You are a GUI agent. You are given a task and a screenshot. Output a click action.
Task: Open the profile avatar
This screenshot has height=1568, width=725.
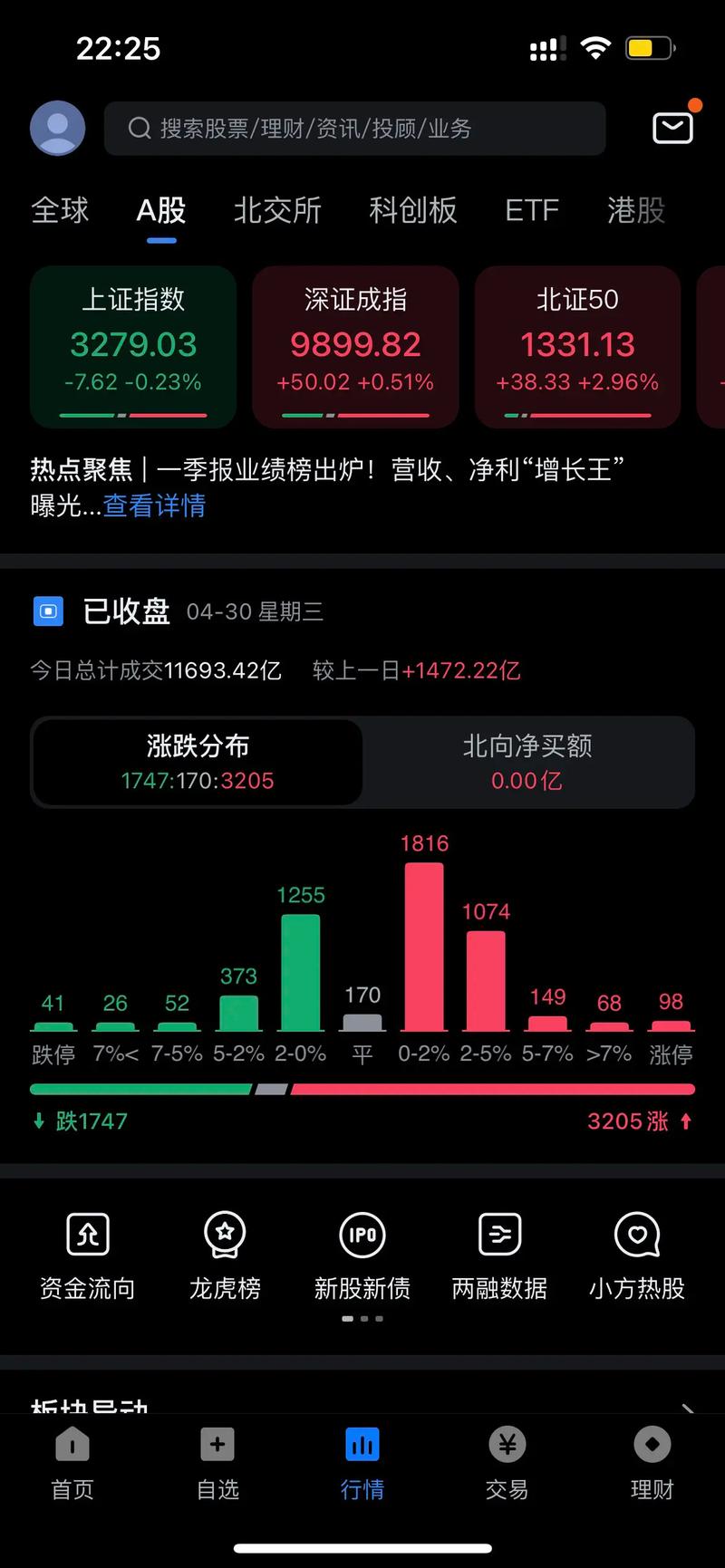58,129
